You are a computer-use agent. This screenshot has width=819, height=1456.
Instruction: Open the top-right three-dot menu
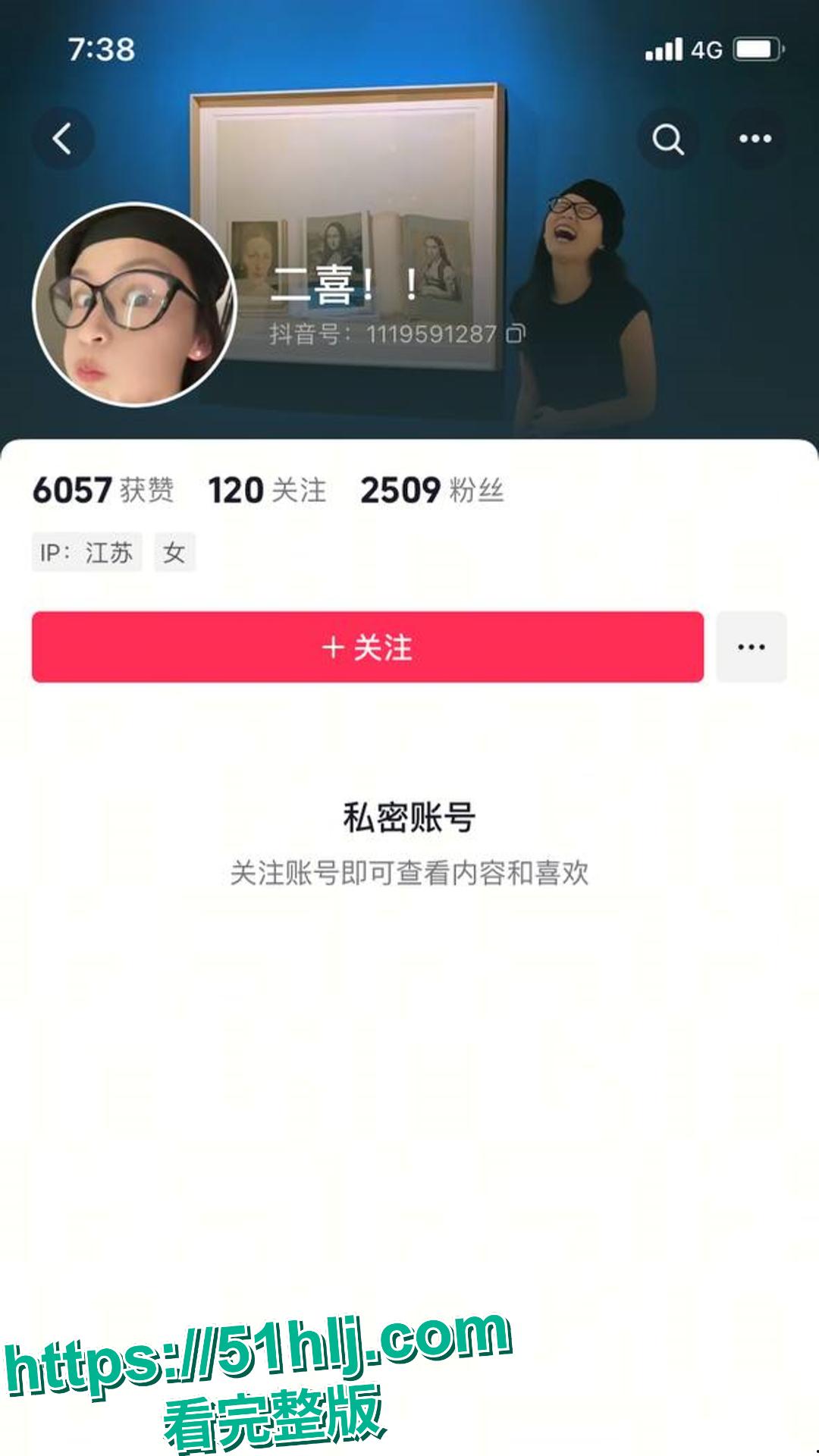click(x=755, y=140)
